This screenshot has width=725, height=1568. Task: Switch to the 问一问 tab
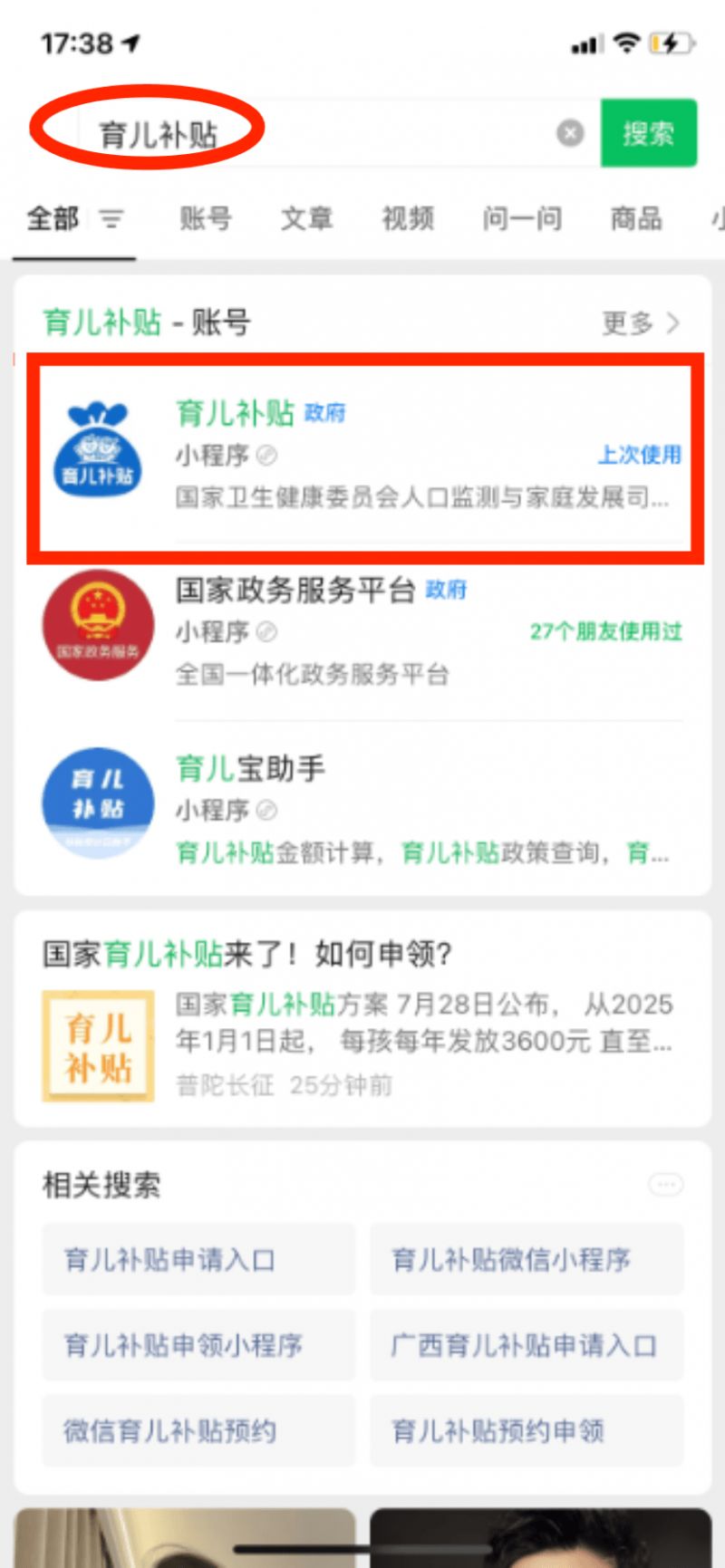(x=521, y=219)
